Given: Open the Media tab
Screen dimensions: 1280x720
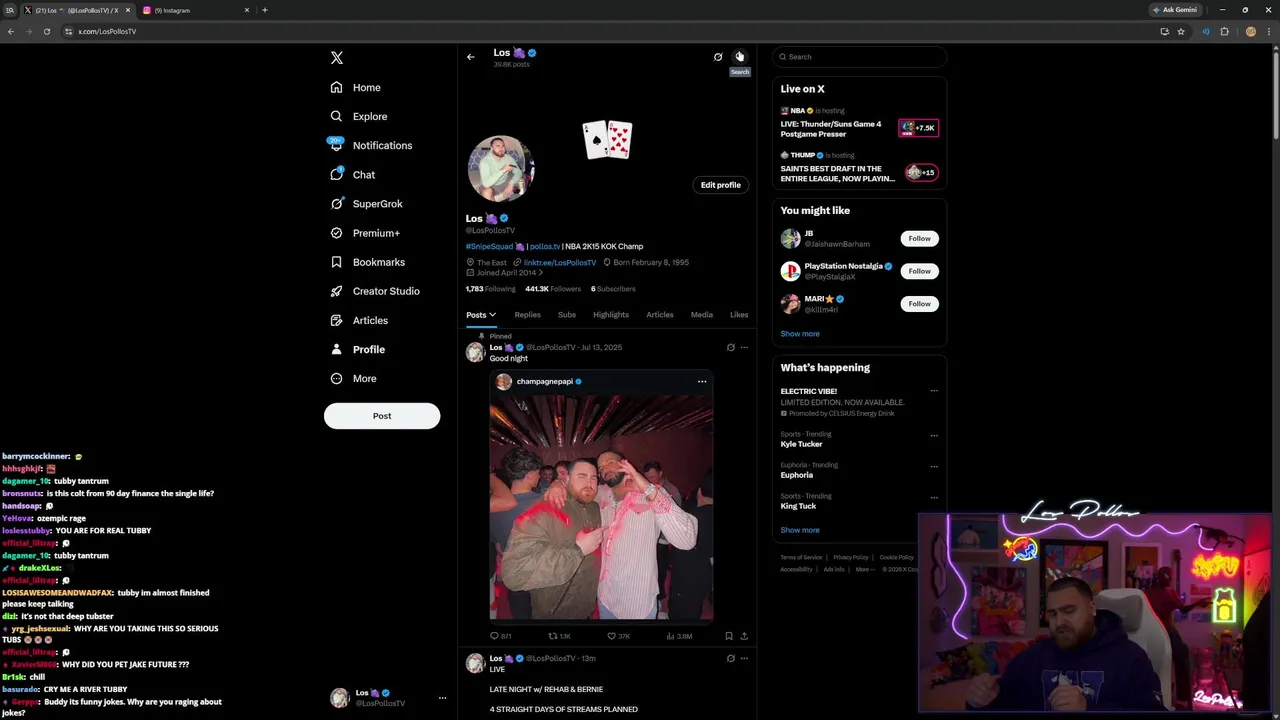Looking at the screenshot, I should tap(701, 315).
